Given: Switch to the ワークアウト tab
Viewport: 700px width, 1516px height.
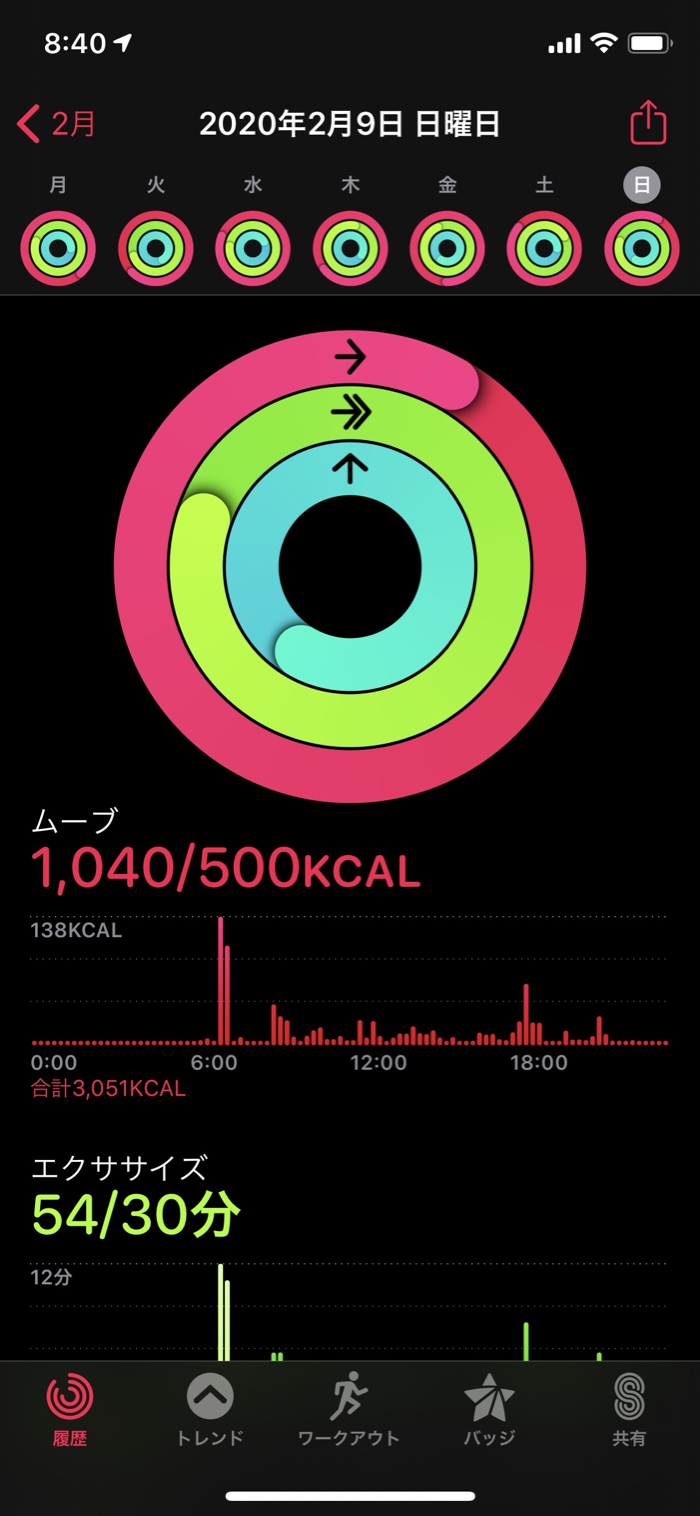Looking at the screenshot, I should click(x=349, y=1408).
